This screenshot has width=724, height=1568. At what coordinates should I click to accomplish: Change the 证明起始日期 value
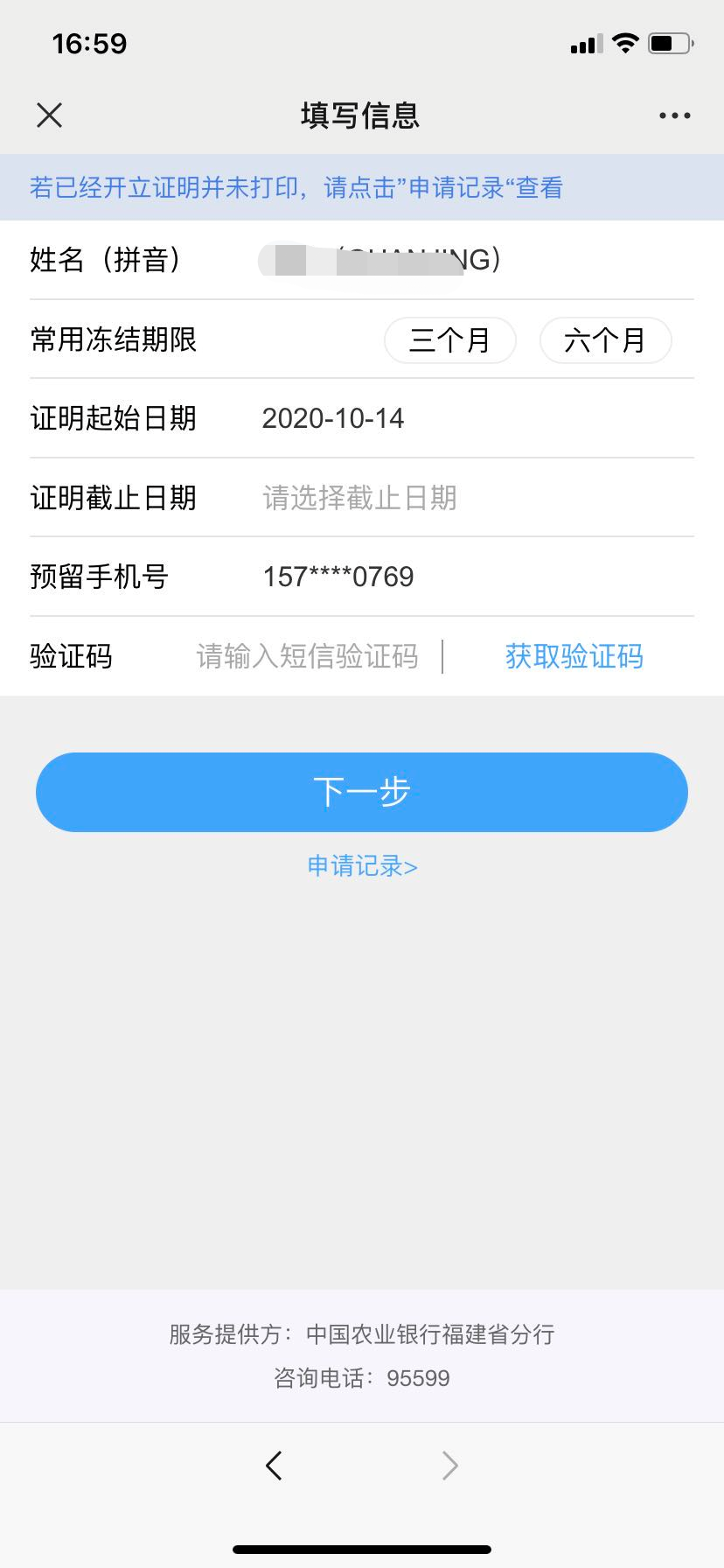(x=333, y=418)
